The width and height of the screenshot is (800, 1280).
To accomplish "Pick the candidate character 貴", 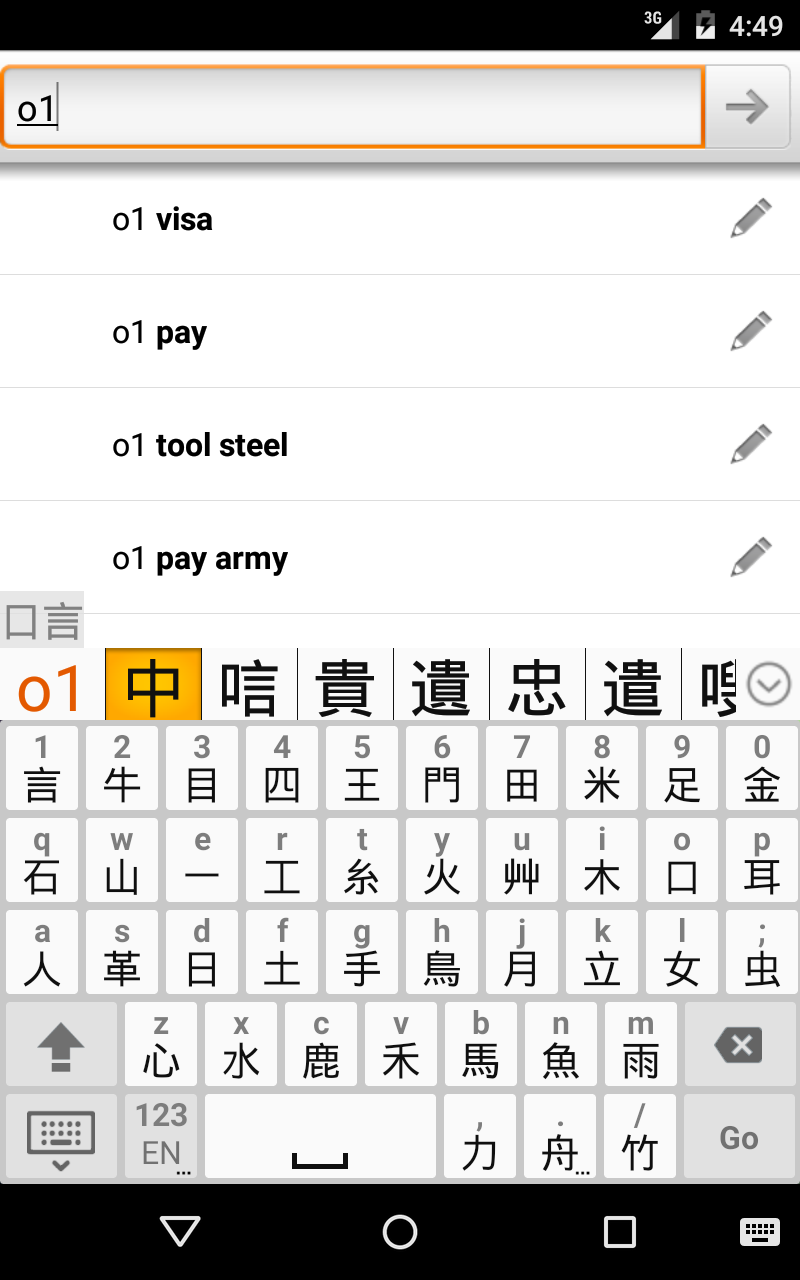I will coord(345,686).
